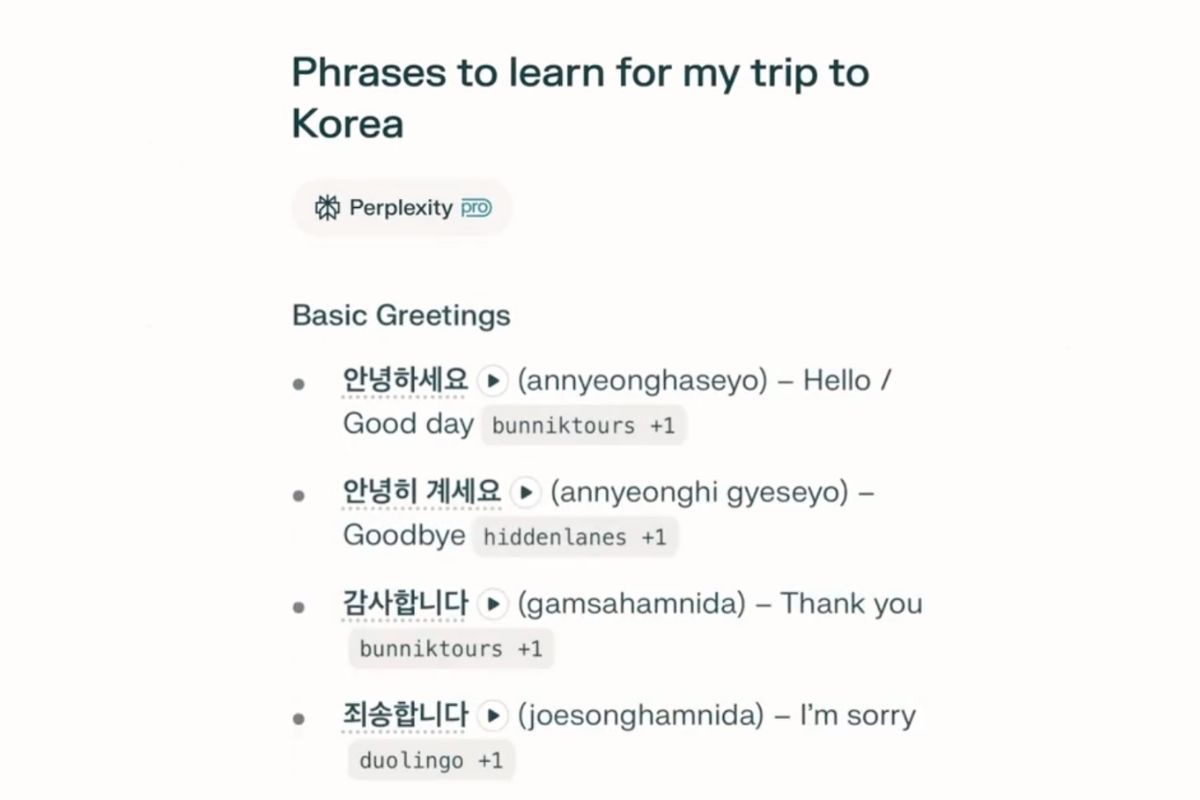Play the pronunciation of annyeonghaseyo

(492, 381)
